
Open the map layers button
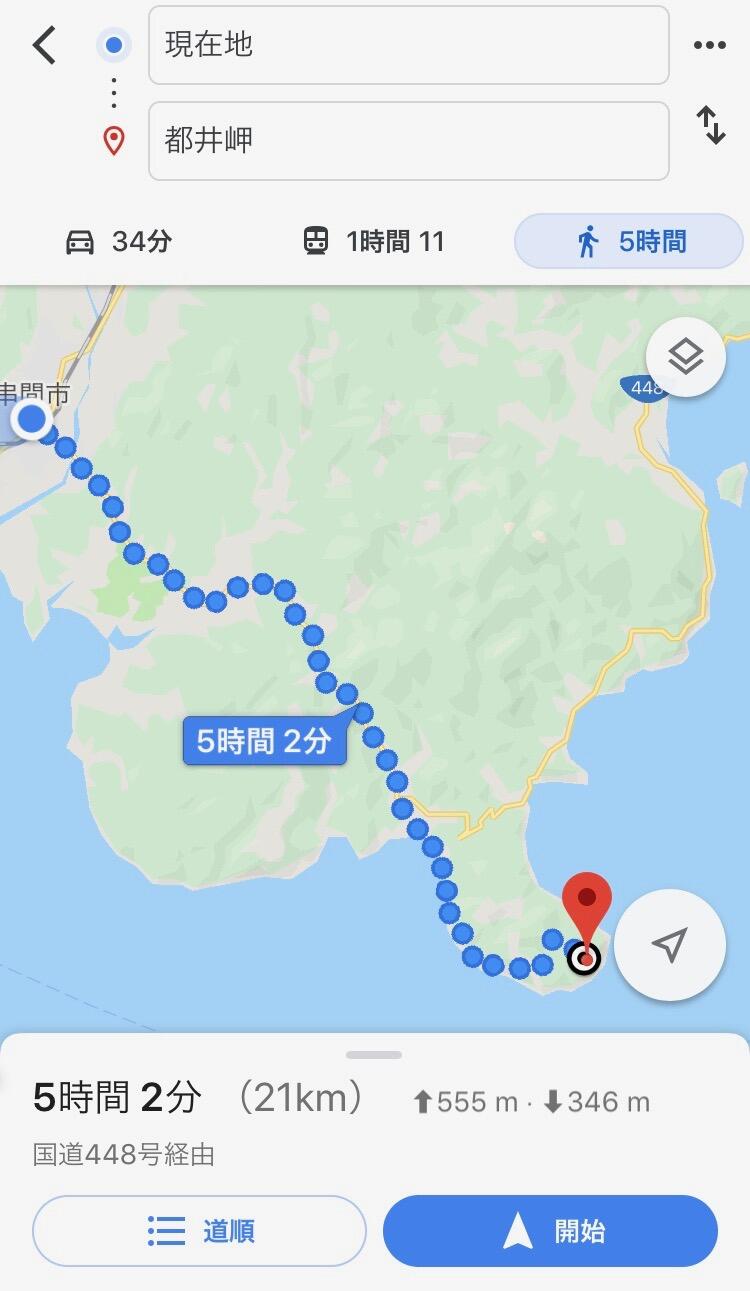(x=686, y=357)
